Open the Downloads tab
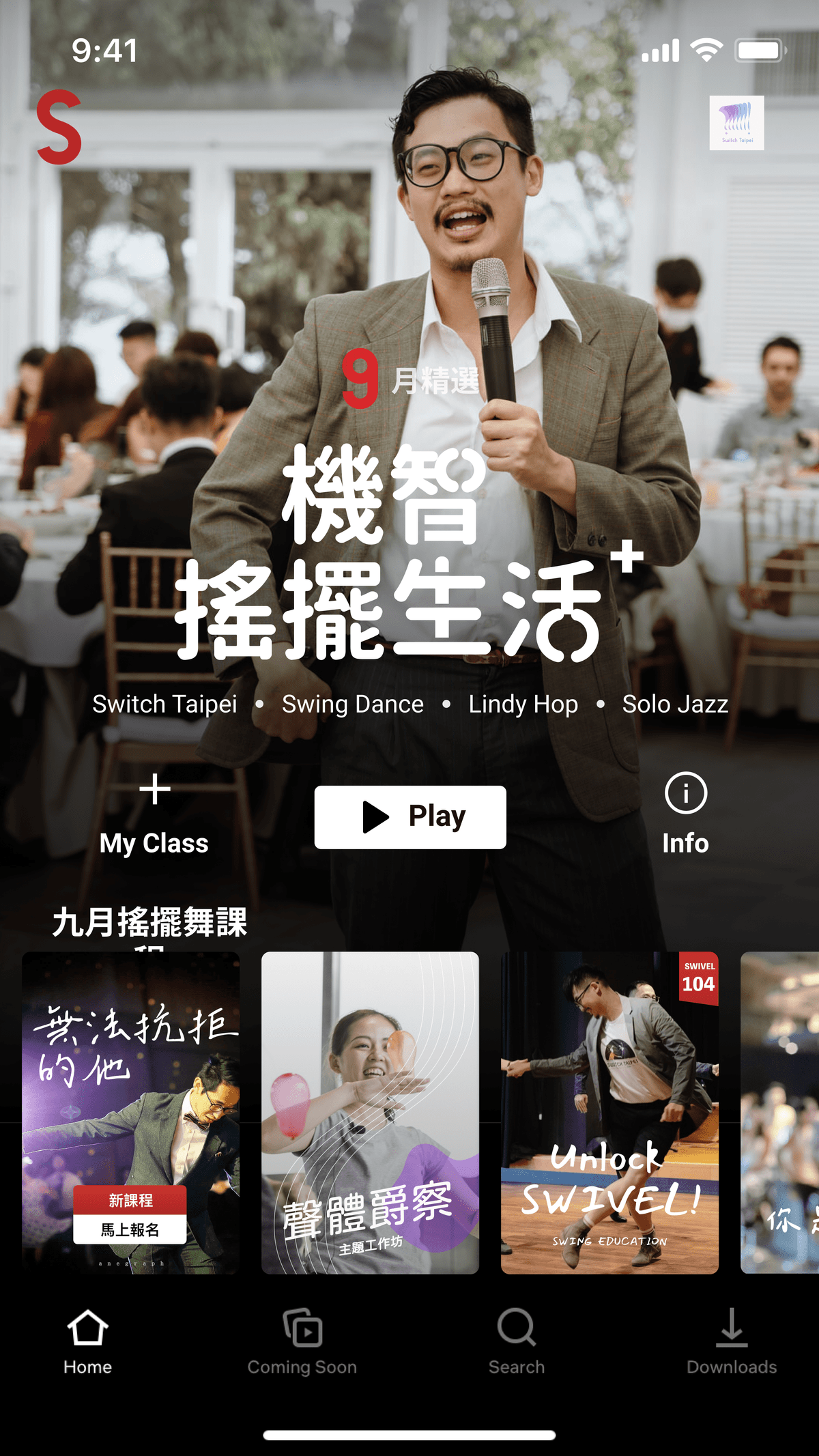The width and height of the screenshot is (819, 1456). point(732,1341)
